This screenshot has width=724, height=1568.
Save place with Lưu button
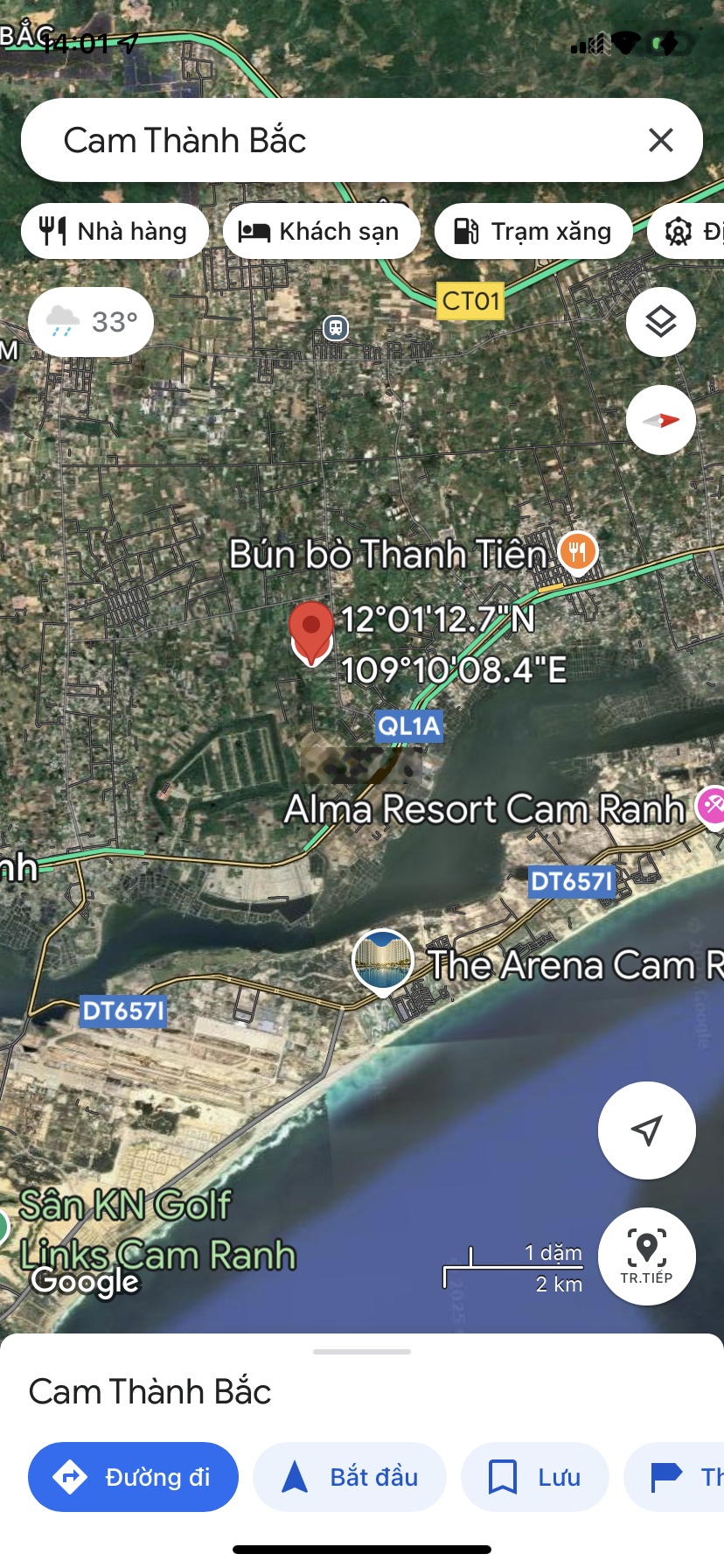(534, 1477)
